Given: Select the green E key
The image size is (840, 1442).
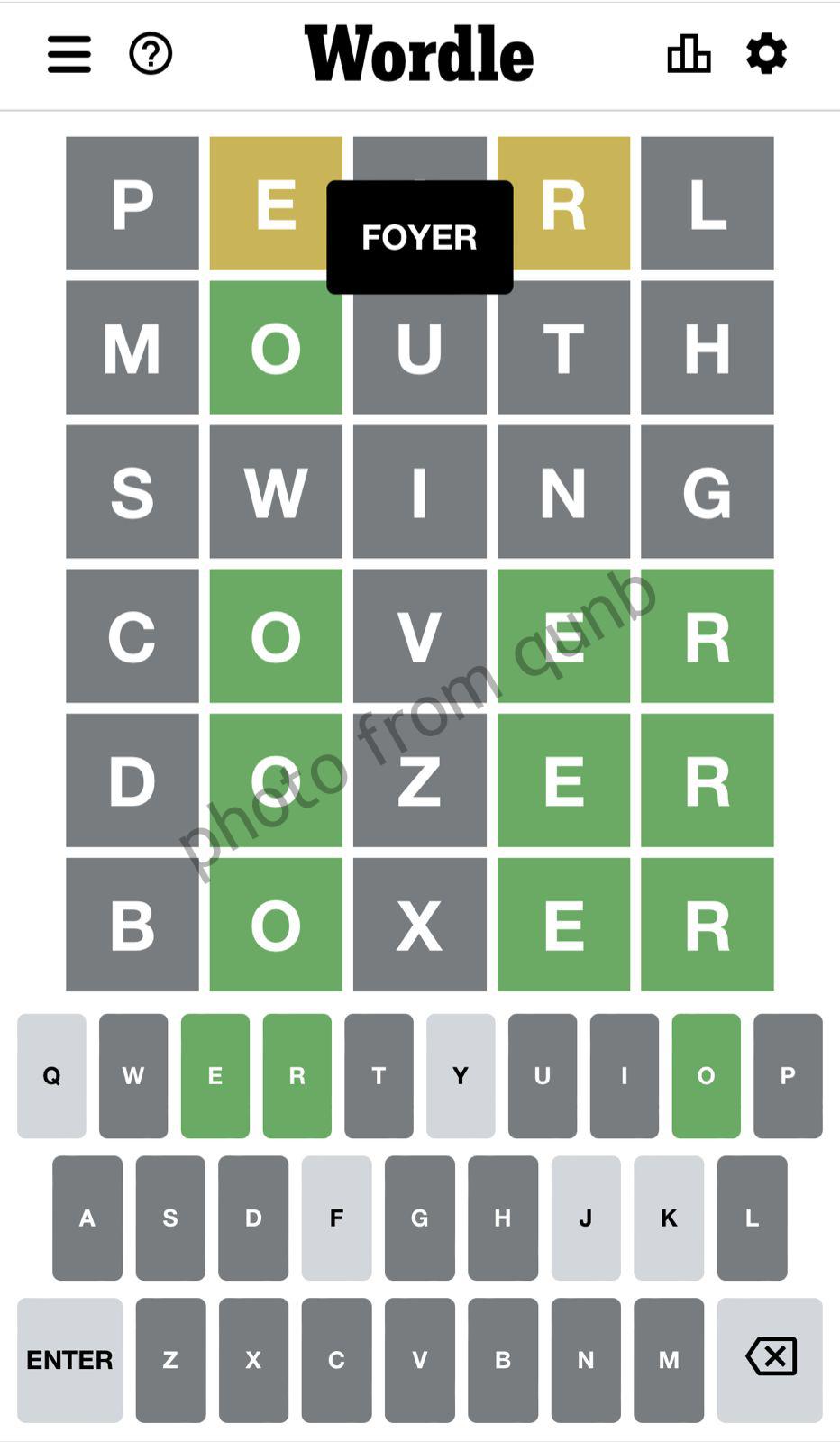Looking at the screenshot, I should coord(215,1075).
